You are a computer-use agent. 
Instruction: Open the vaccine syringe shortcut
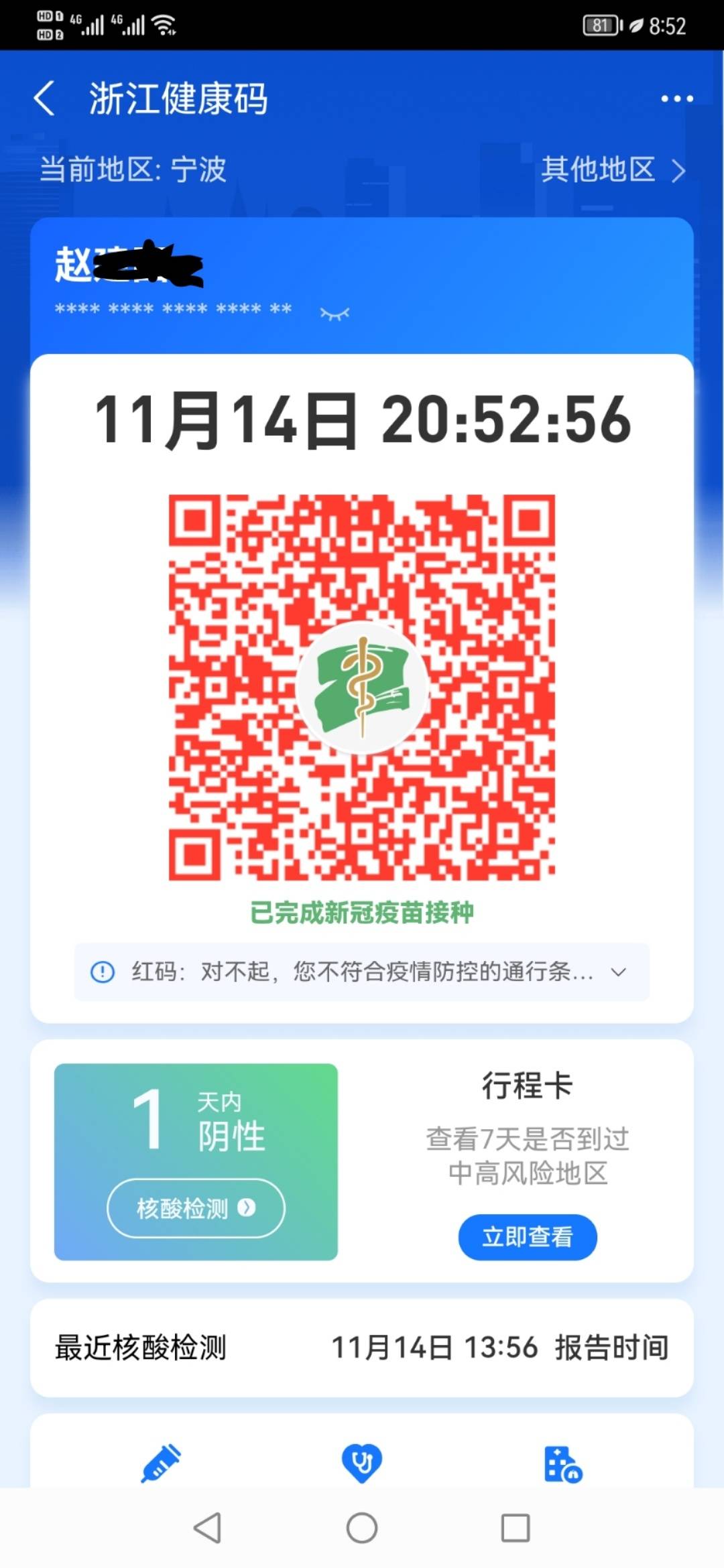point(161,1462)
